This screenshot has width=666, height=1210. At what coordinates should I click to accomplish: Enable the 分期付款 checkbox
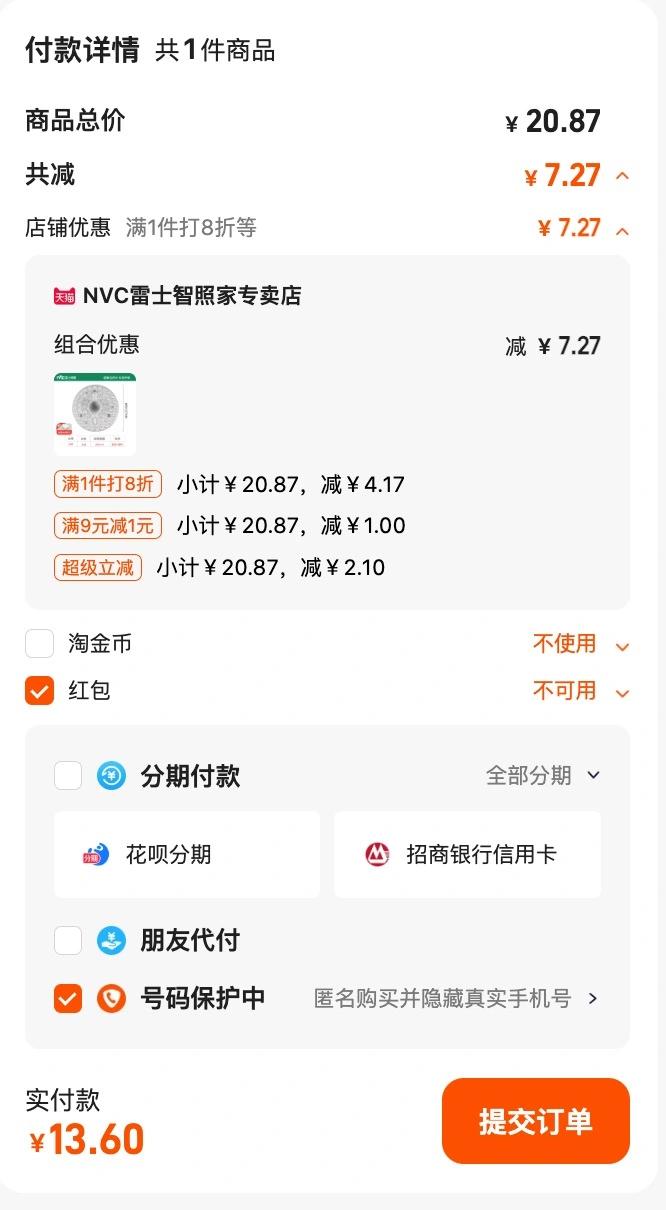[68, 776]
